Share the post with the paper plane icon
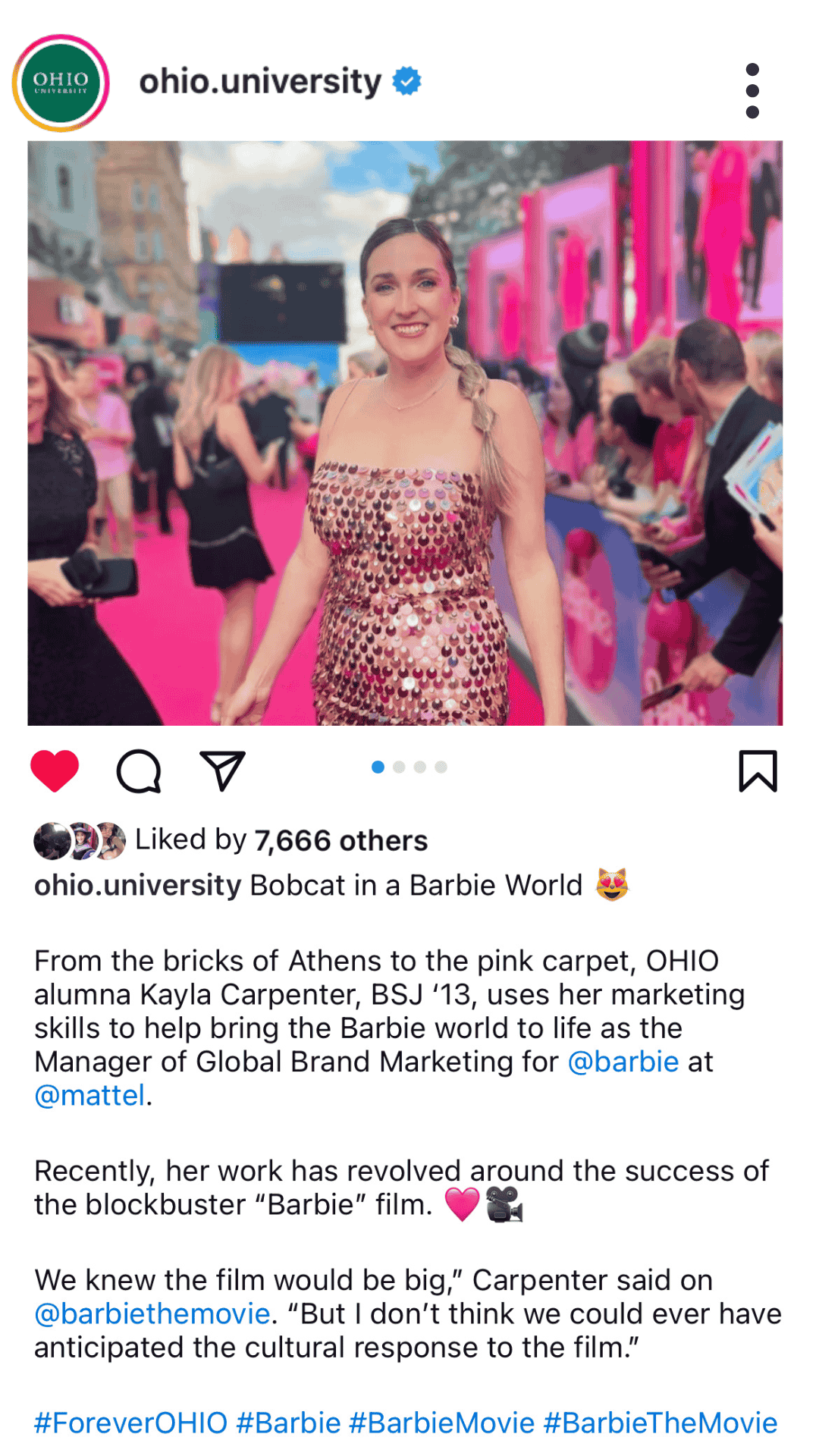 click(221, 770)
